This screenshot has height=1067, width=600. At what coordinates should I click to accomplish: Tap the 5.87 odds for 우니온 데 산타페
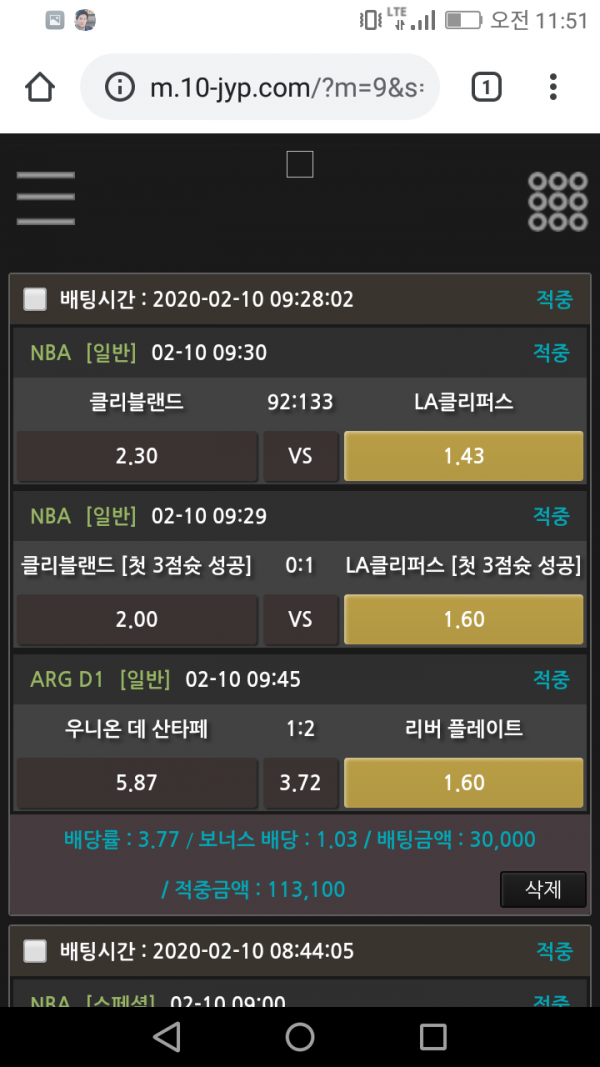click(137, 783)
